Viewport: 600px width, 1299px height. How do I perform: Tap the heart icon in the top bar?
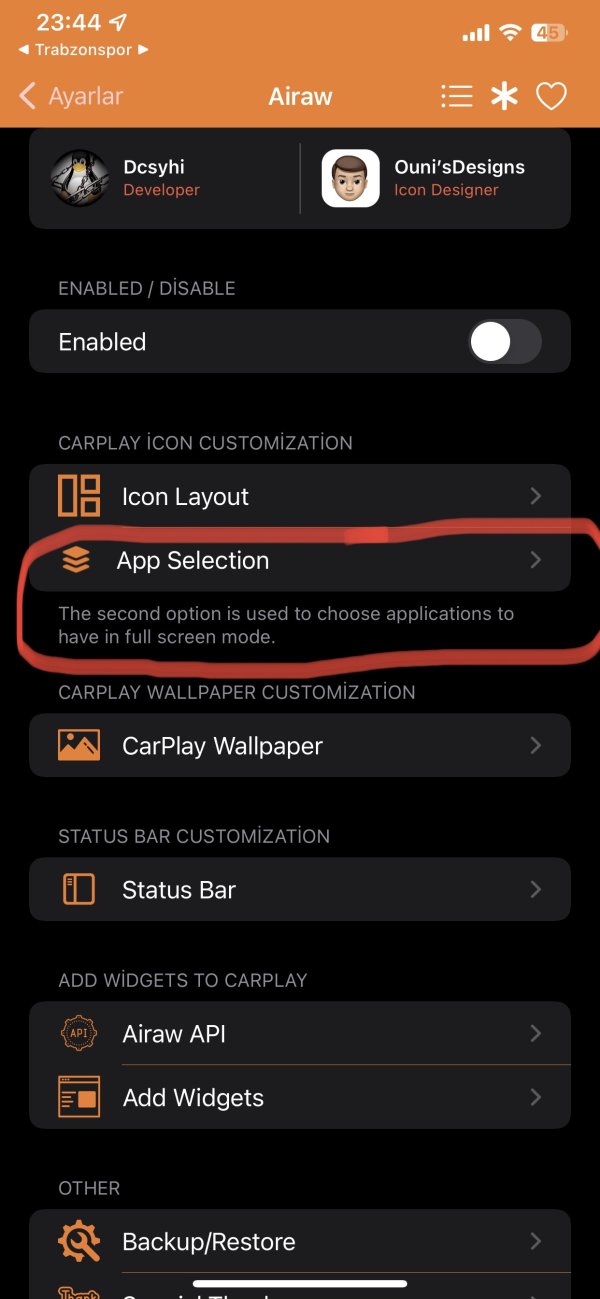point(551,96)
